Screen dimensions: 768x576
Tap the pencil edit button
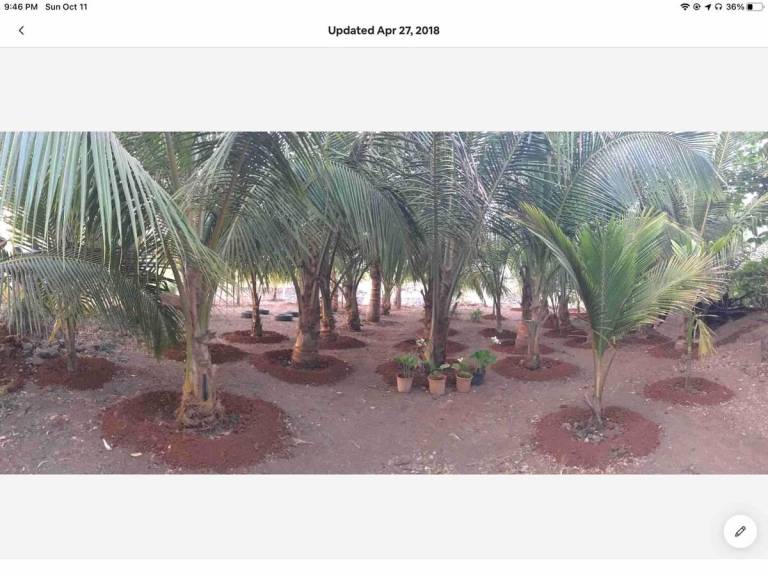pos(740,531)
